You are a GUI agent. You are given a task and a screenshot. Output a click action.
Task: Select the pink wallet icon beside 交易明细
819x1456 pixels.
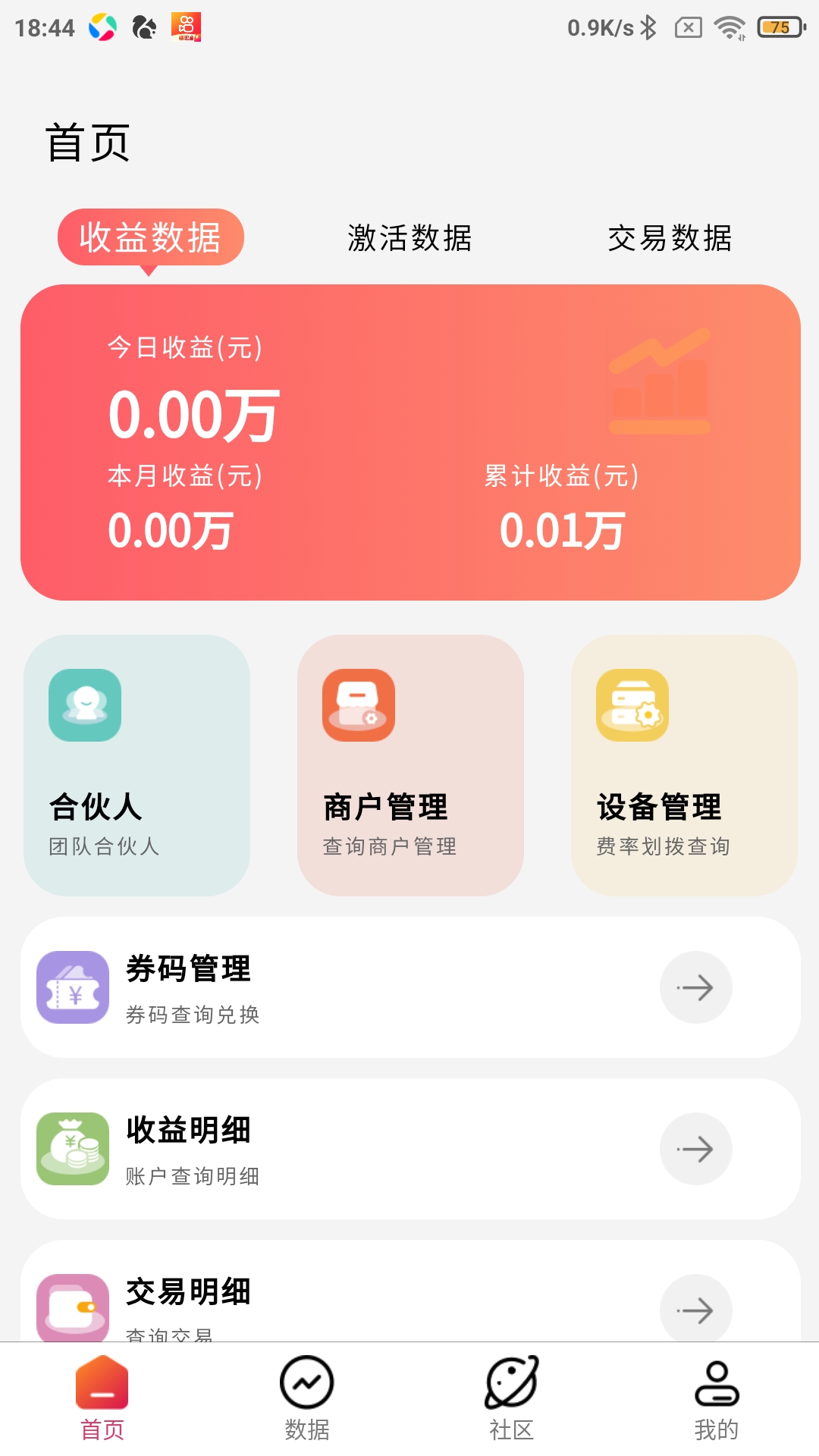point(72,1308)
